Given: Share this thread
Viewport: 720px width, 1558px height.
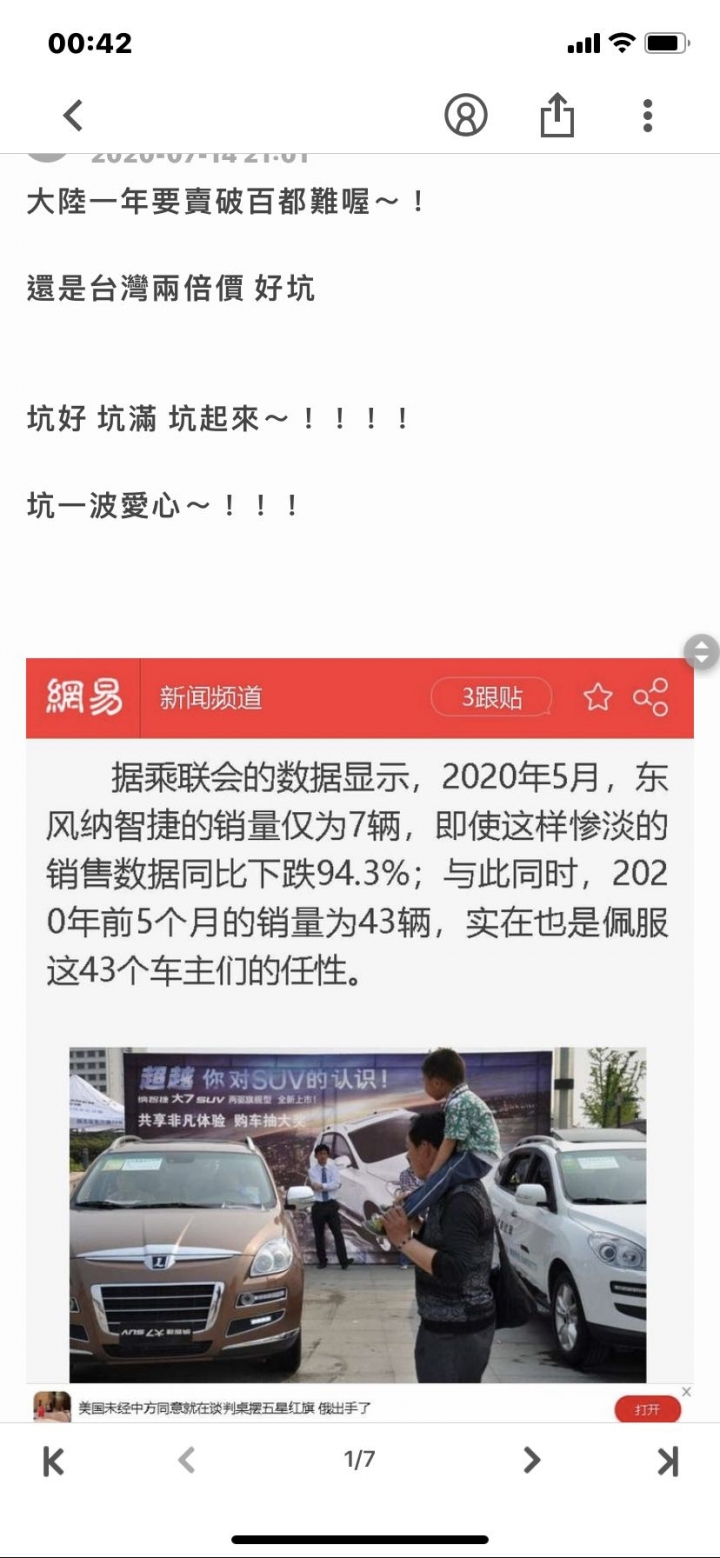Looking at the screenshot, I should tap(557, 115).
